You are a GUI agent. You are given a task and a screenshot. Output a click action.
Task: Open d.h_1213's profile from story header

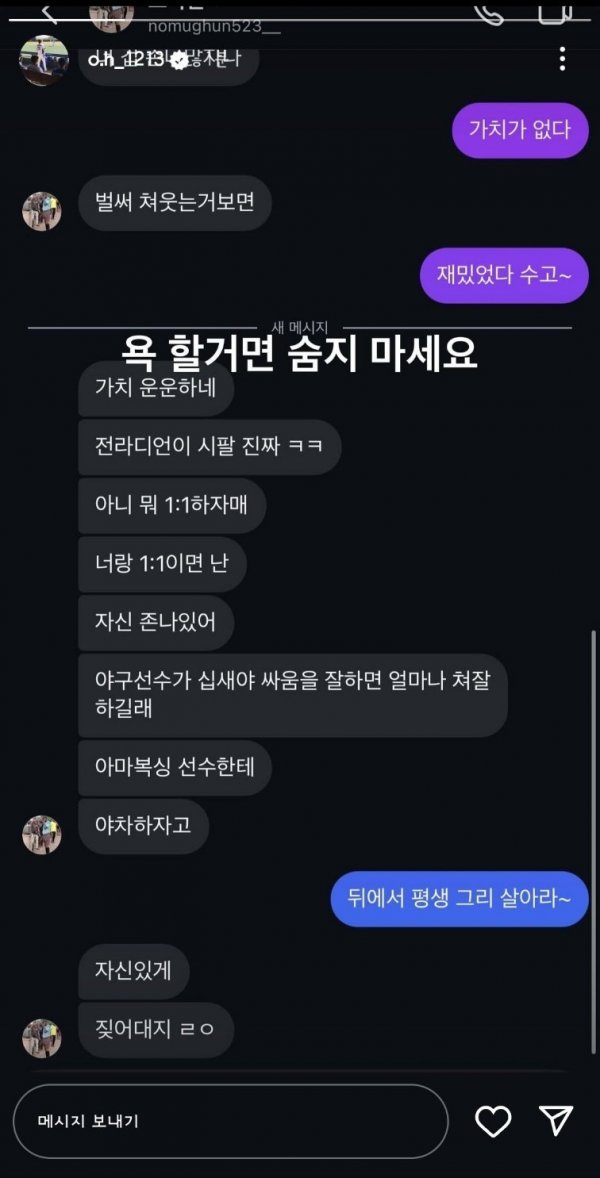coord(125,61)
